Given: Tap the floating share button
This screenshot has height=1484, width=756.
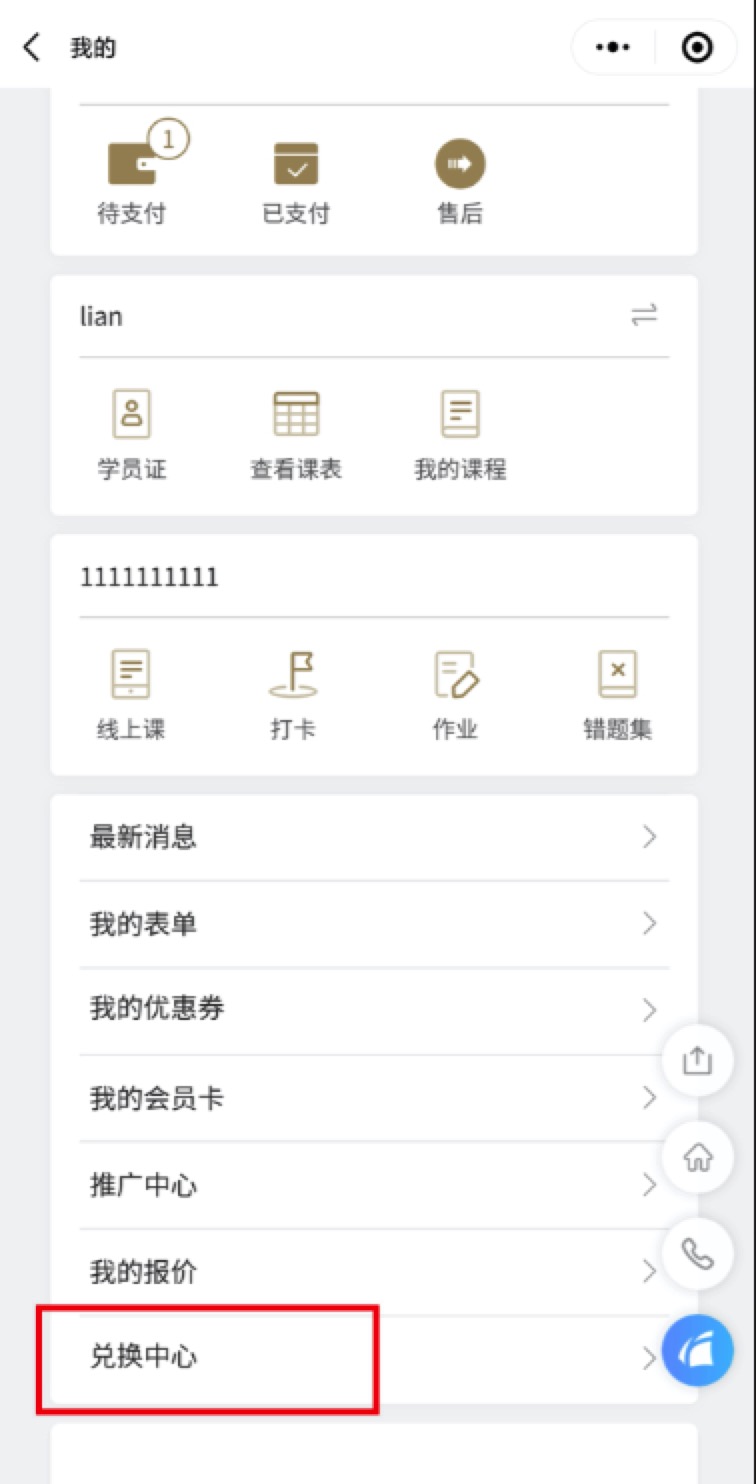Looking at the screenshot, I should (697, 1061).
